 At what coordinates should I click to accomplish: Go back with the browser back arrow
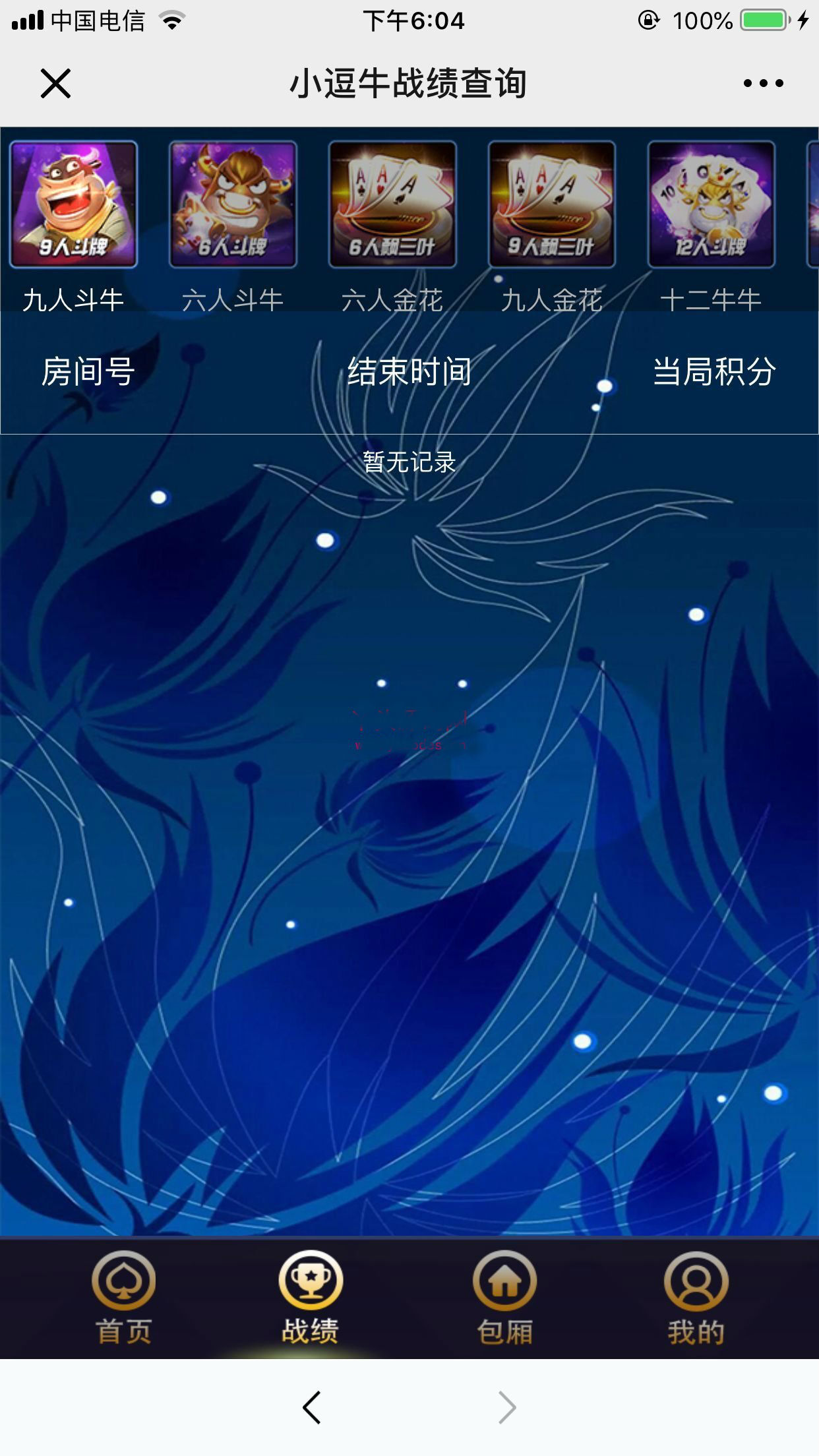pos(312,1407)
